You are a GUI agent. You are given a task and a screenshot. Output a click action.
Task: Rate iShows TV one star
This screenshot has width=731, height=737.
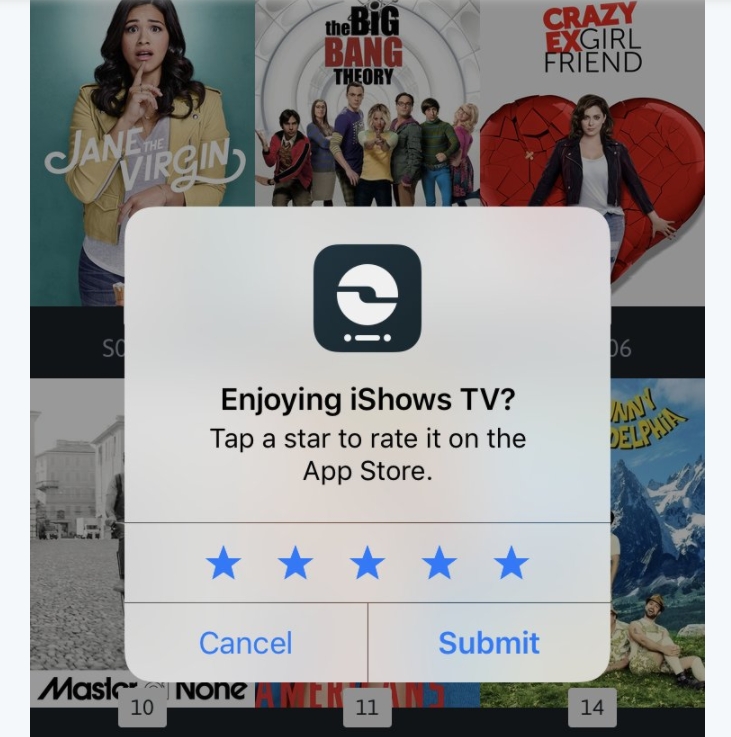[x=223, y=564]
